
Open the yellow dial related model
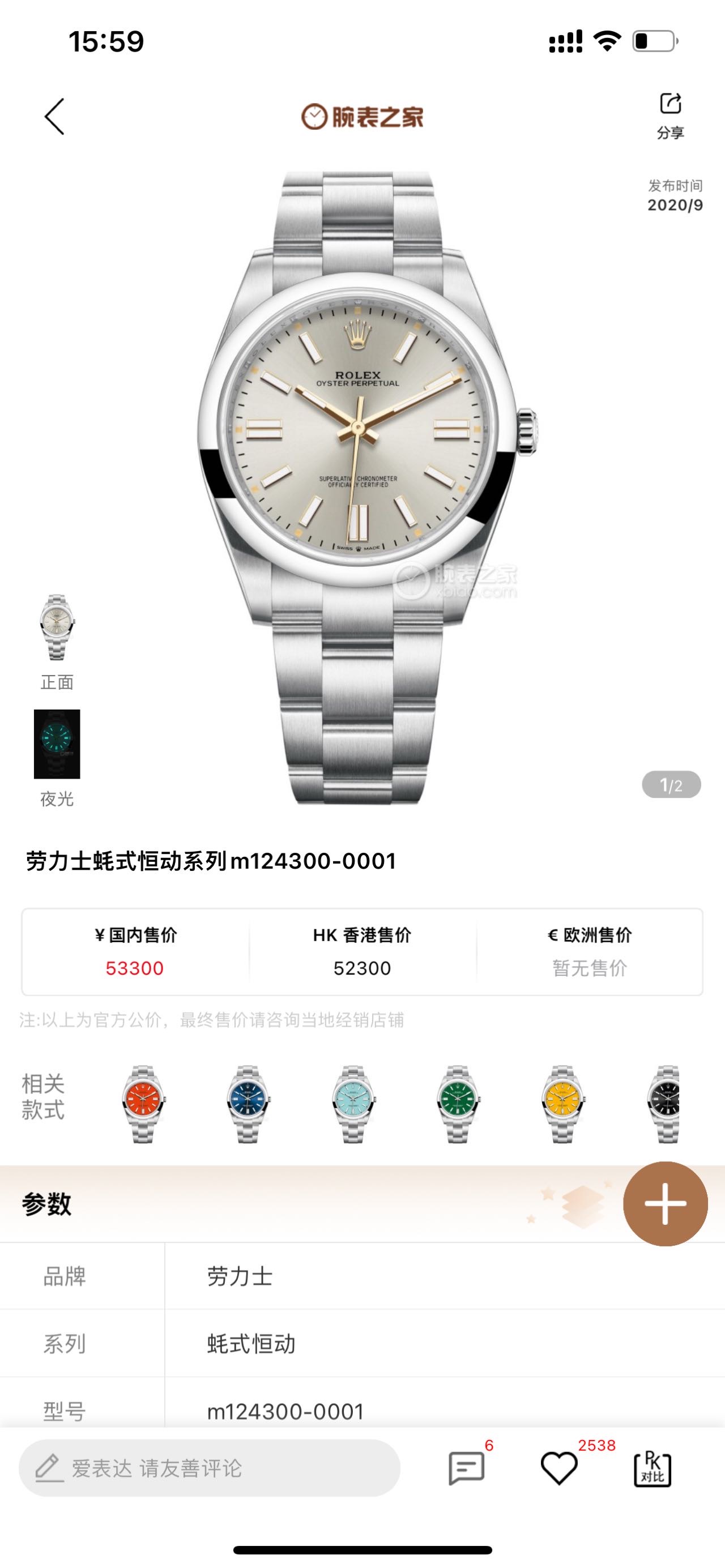click(x=562, y=1104)
